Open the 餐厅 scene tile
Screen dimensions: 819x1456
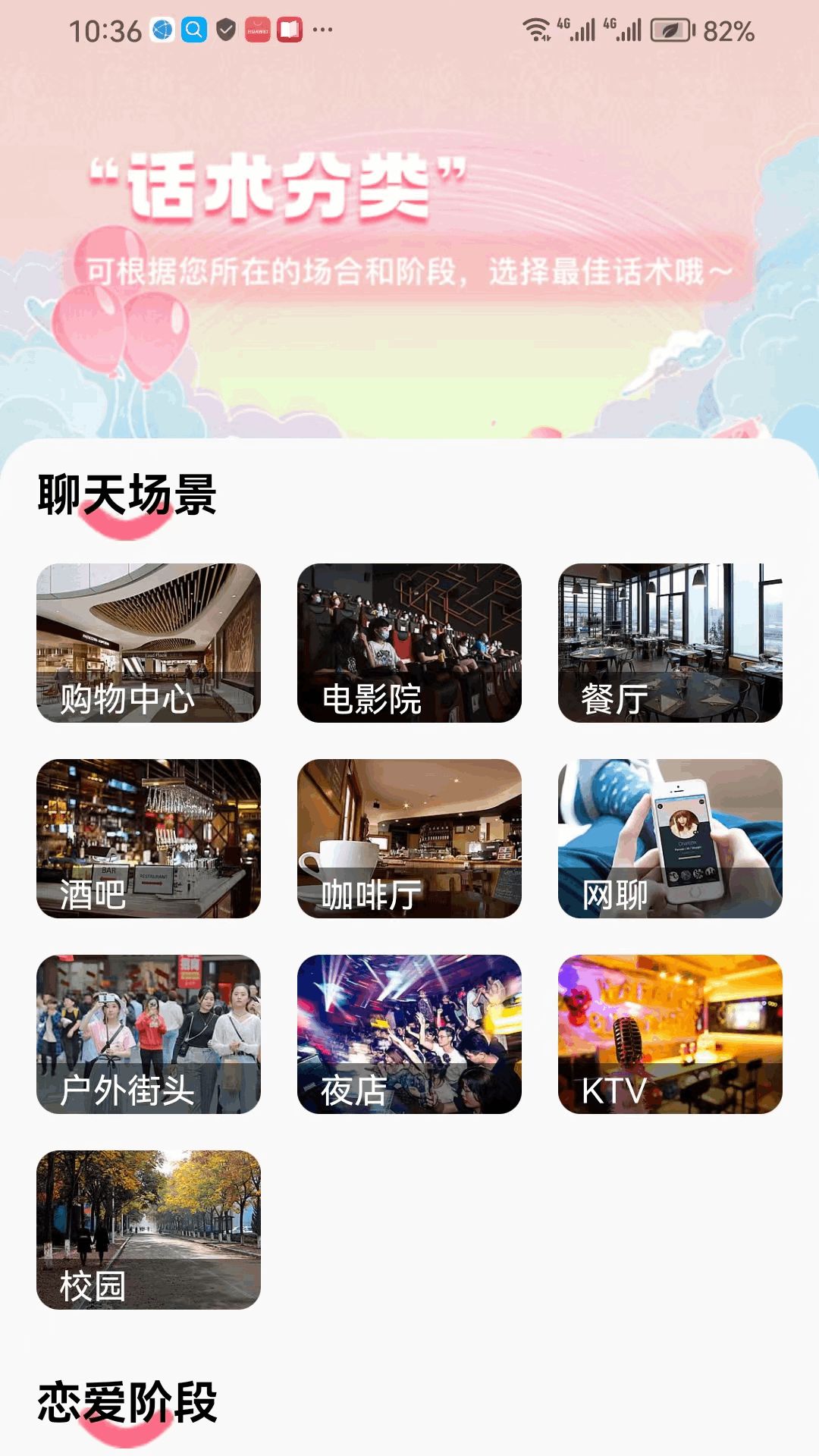pyautogui.click(x=670, y=643)
